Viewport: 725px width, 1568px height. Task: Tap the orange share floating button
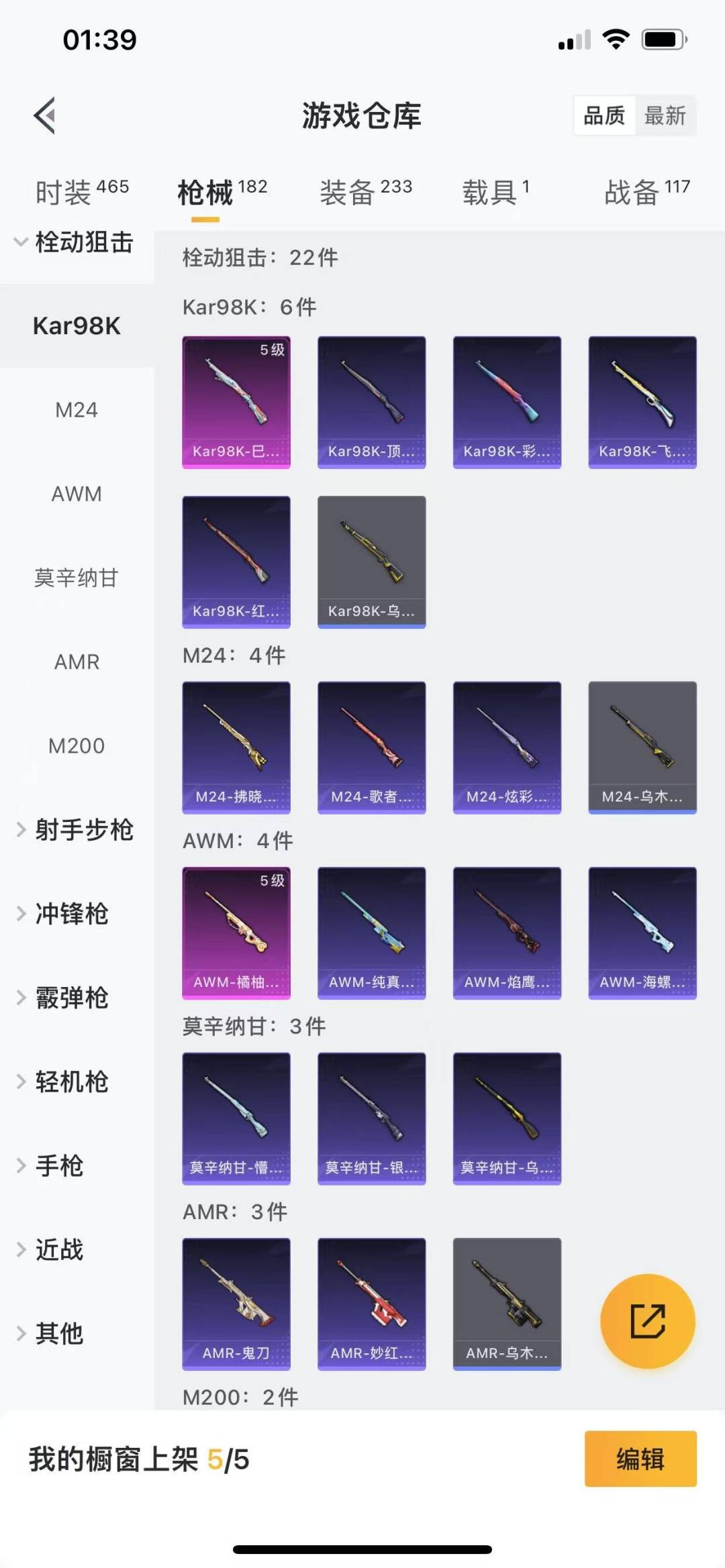647,1321
